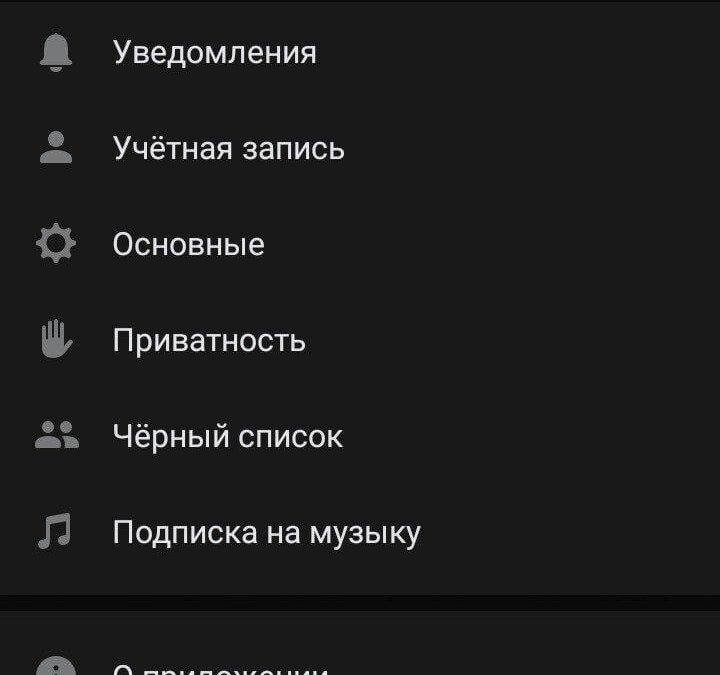Open Уведомления settings
Screen dimensions: 720x675
pos(214,52)
